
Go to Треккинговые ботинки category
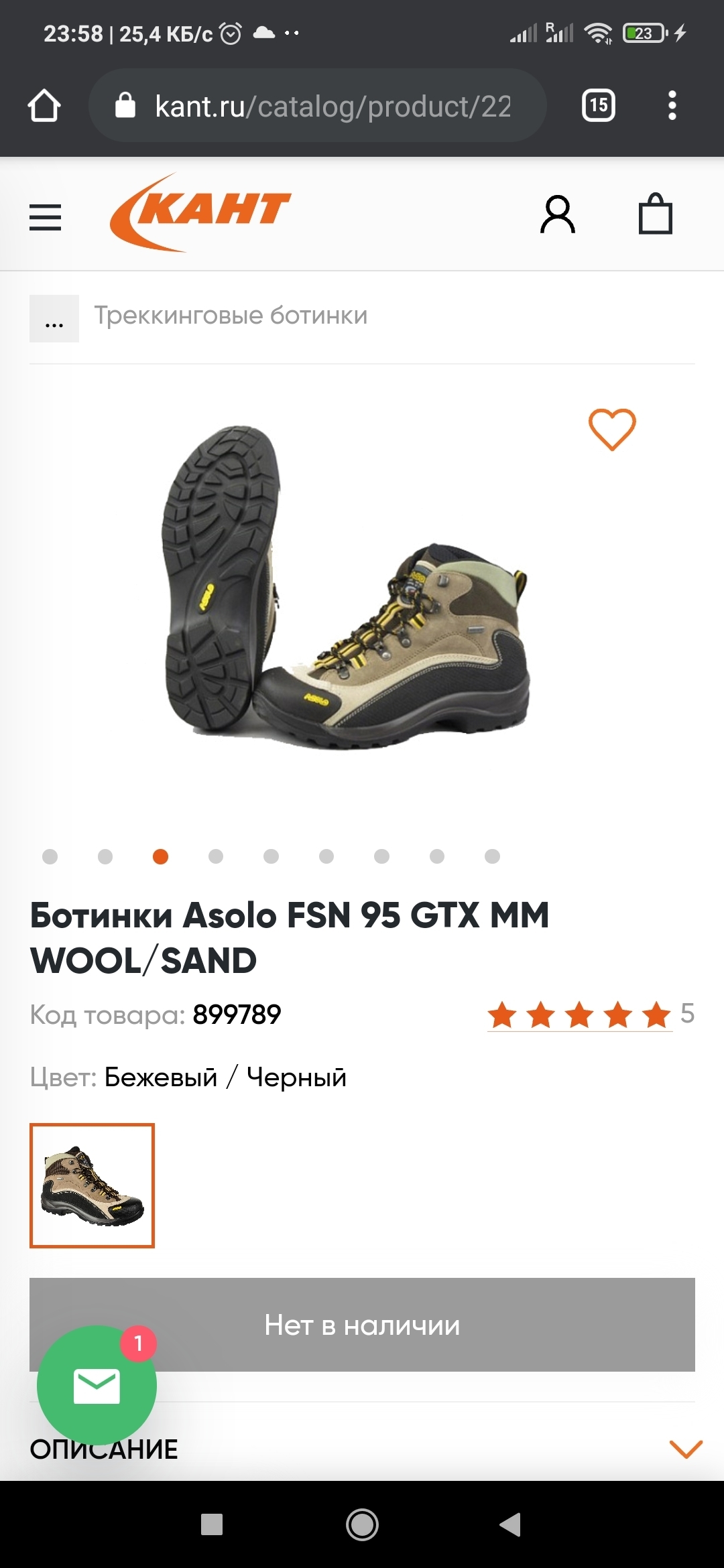click(231, 315)
